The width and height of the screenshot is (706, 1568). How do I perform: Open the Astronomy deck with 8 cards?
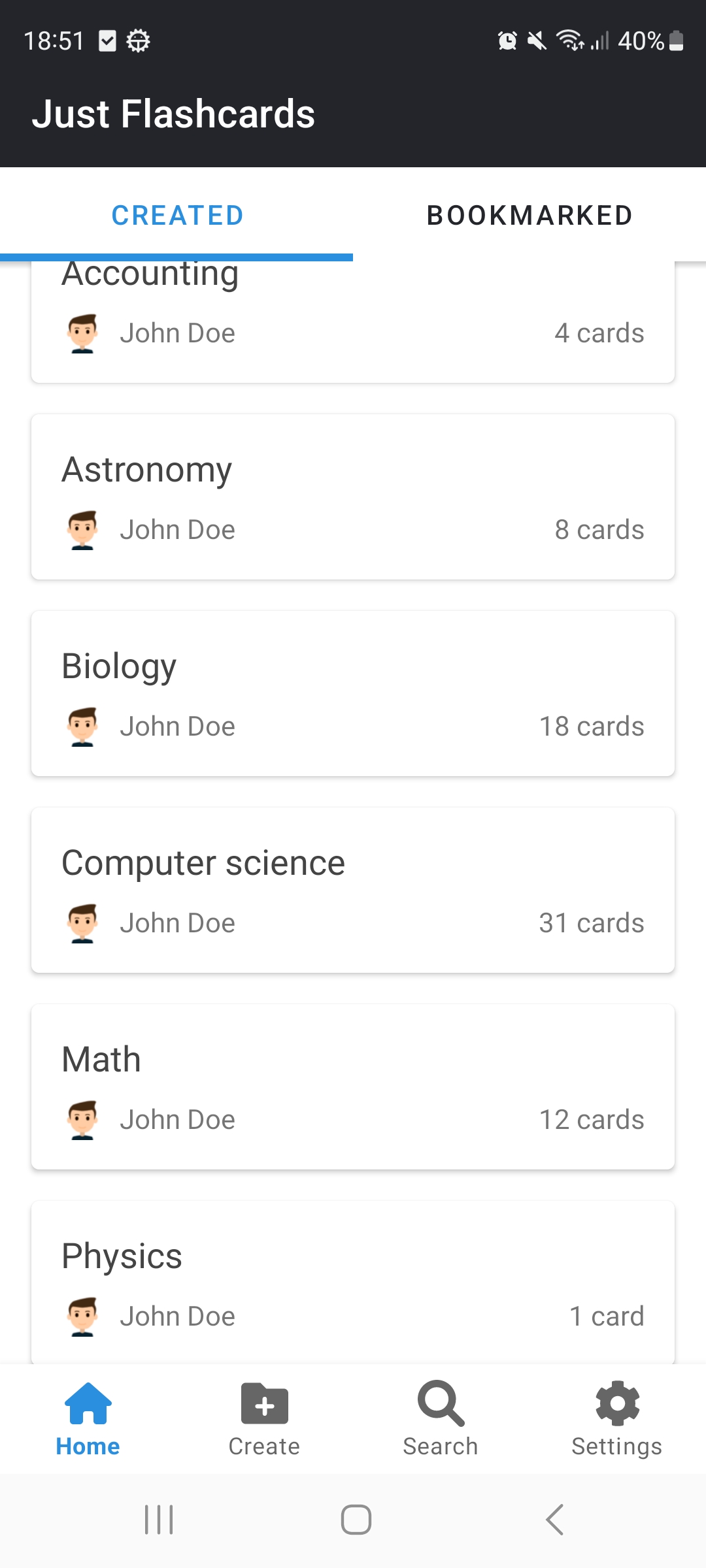(353, 497)
